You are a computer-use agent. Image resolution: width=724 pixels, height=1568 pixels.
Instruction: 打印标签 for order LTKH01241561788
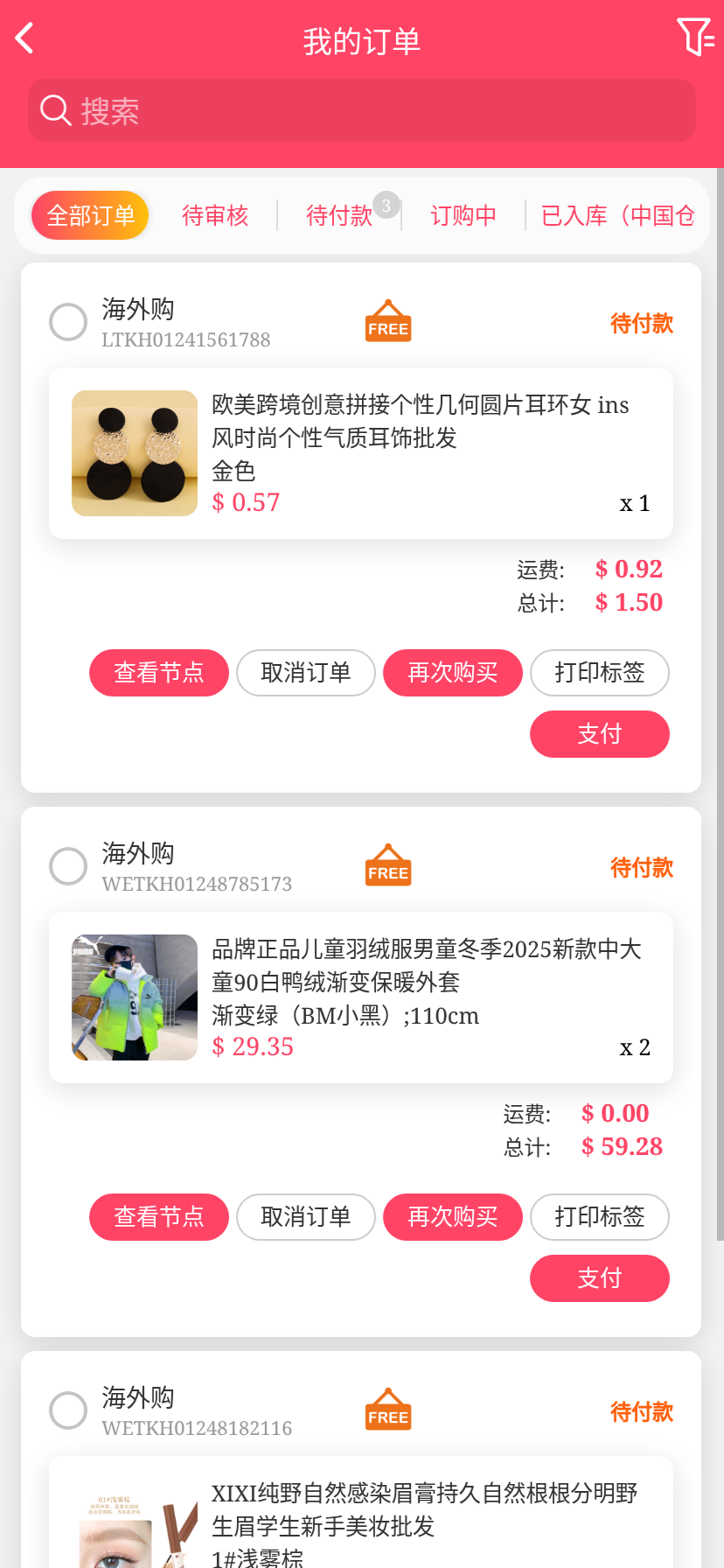pos(600,673)
